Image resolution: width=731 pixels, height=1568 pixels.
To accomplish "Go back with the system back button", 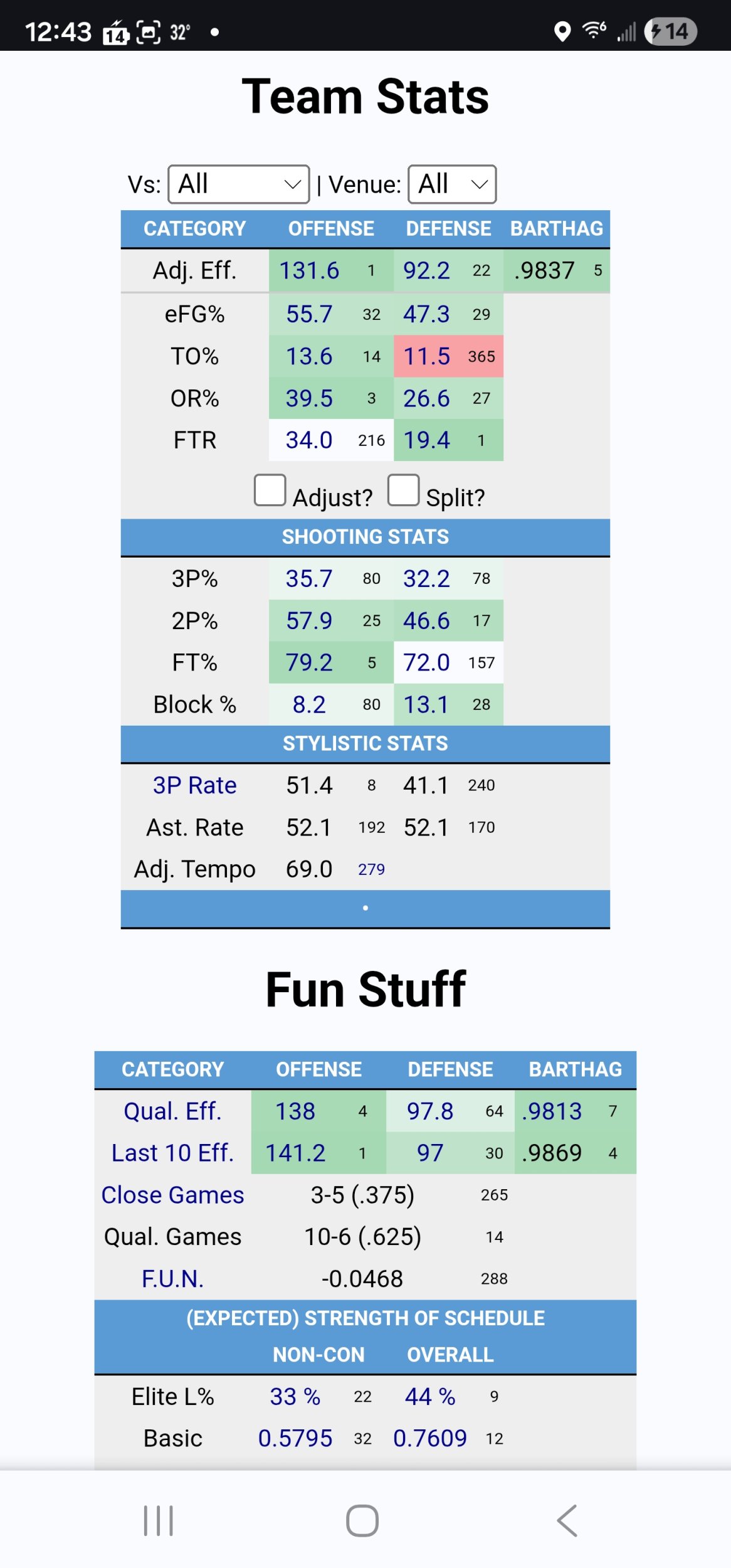I will click(x=567, y=1520).
